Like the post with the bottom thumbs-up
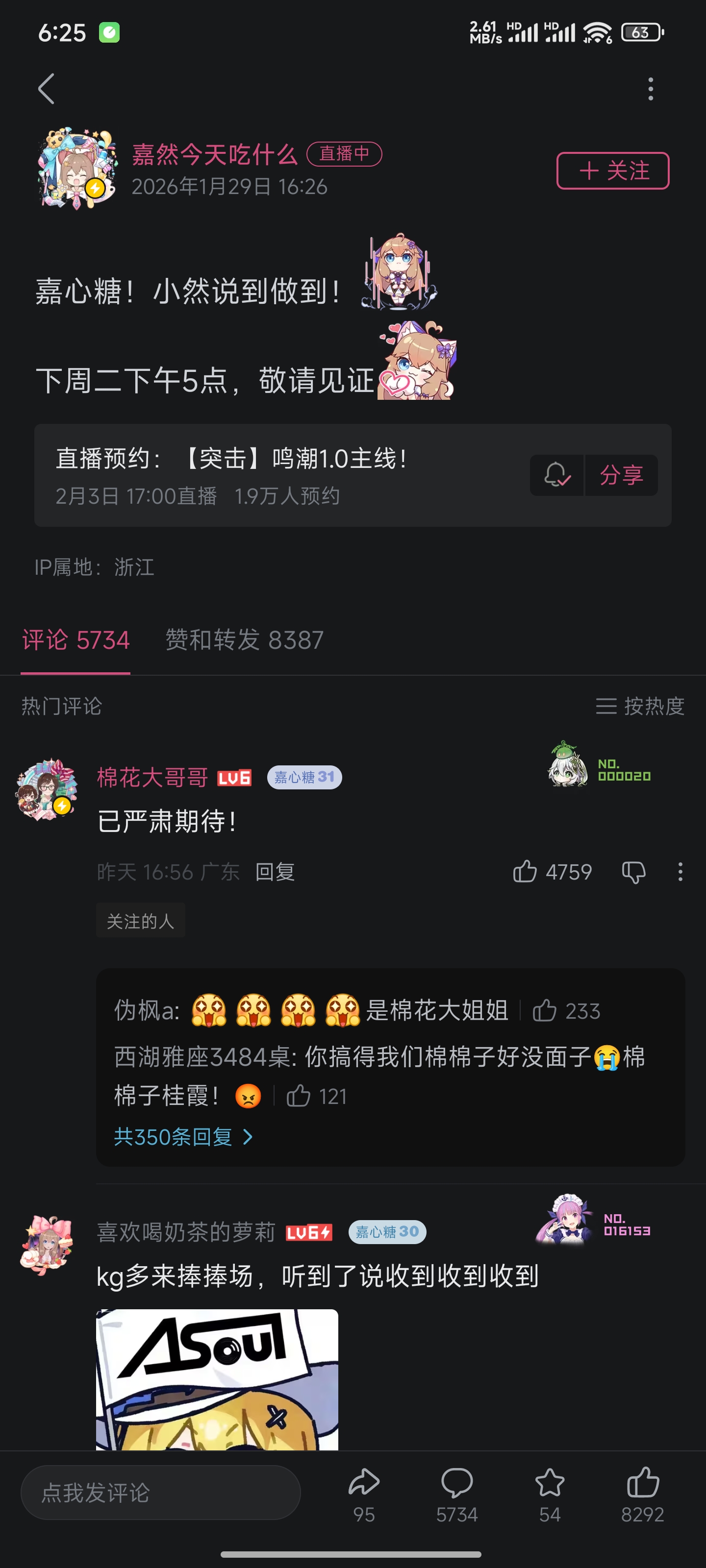This screenshot has height=1568, width=706. coord(642,1491)
